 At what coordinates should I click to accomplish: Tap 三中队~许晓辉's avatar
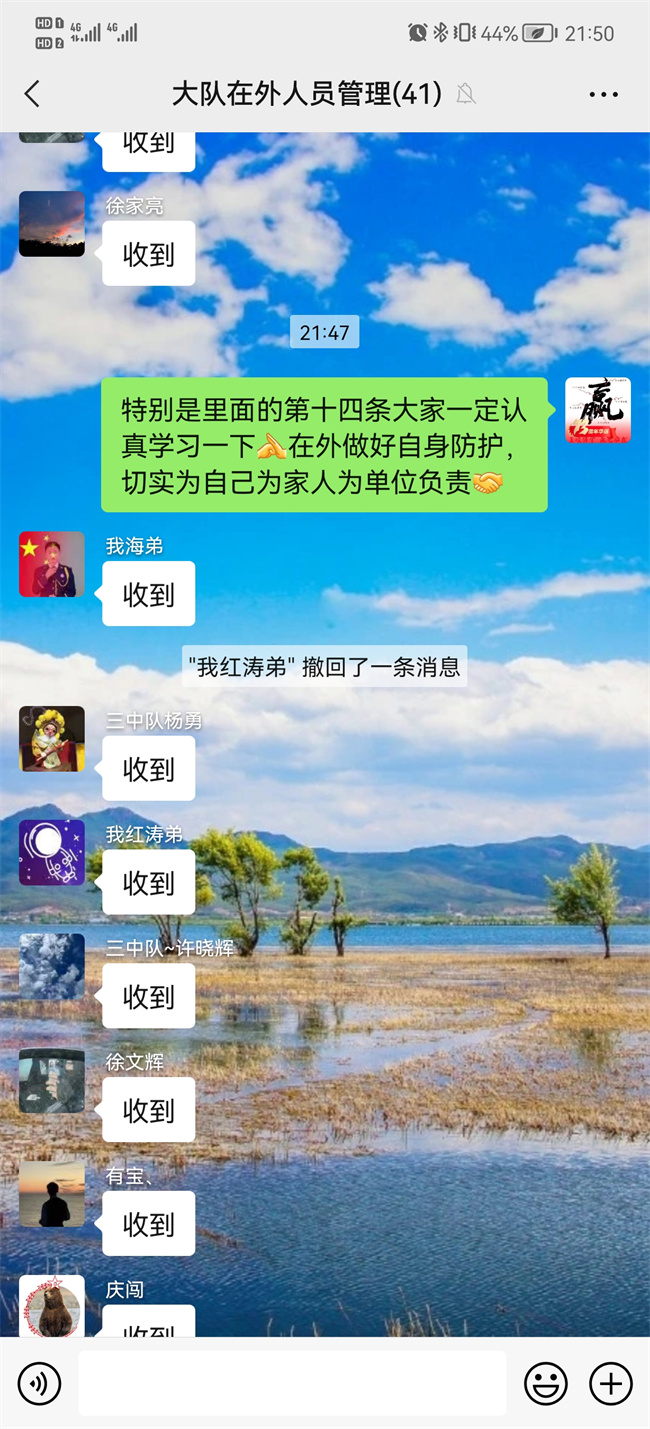coord(52,967)
